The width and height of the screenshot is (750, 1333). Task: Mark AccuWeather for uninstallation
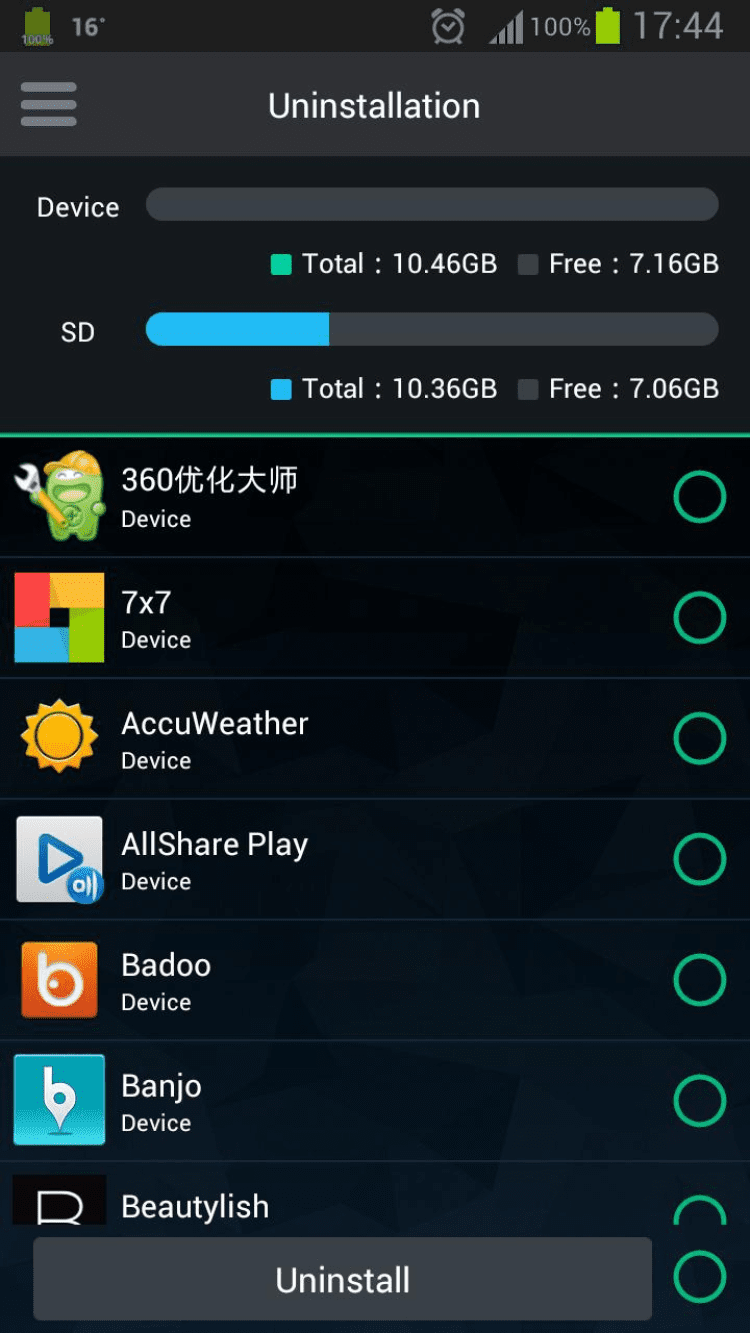tap(699, 739)
